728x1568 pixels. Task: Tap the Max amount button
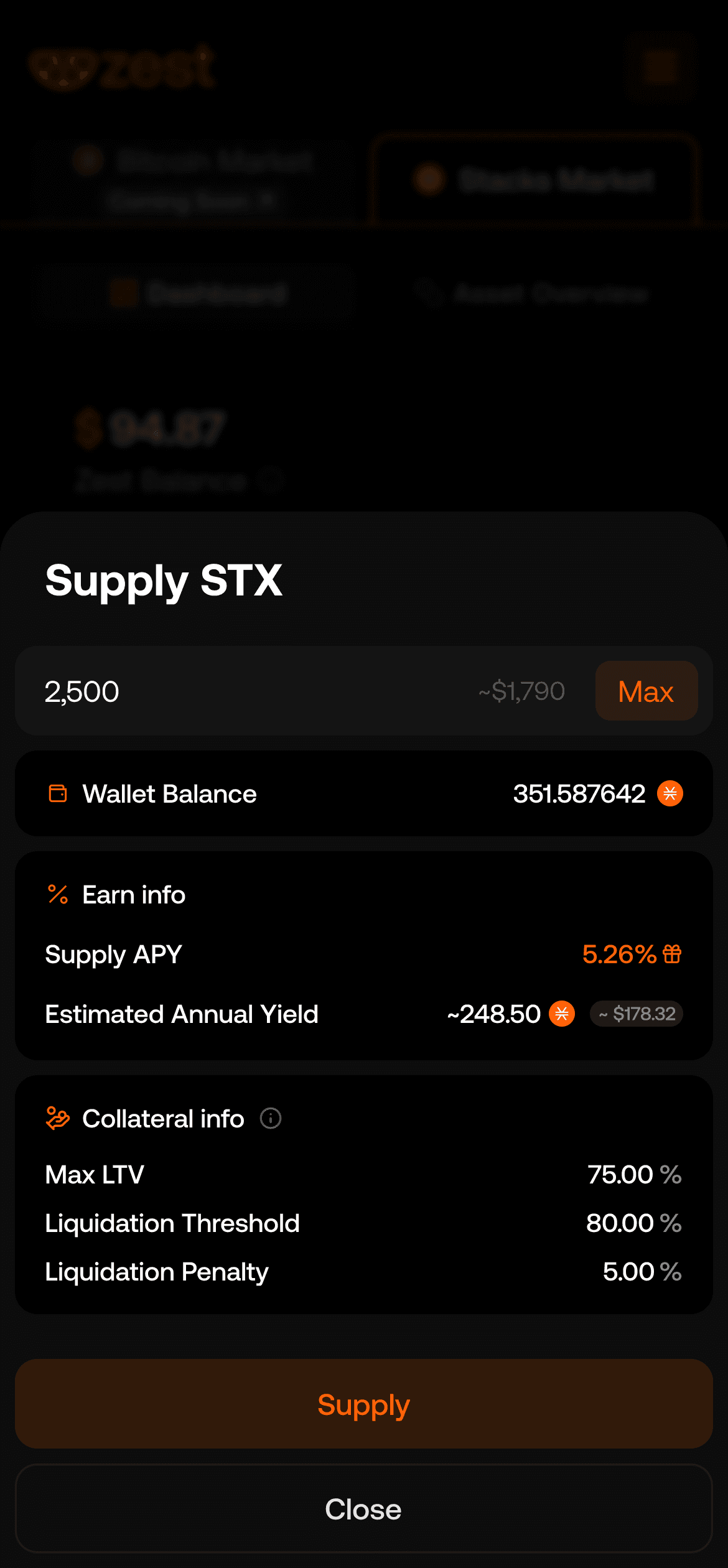[646, 691]
